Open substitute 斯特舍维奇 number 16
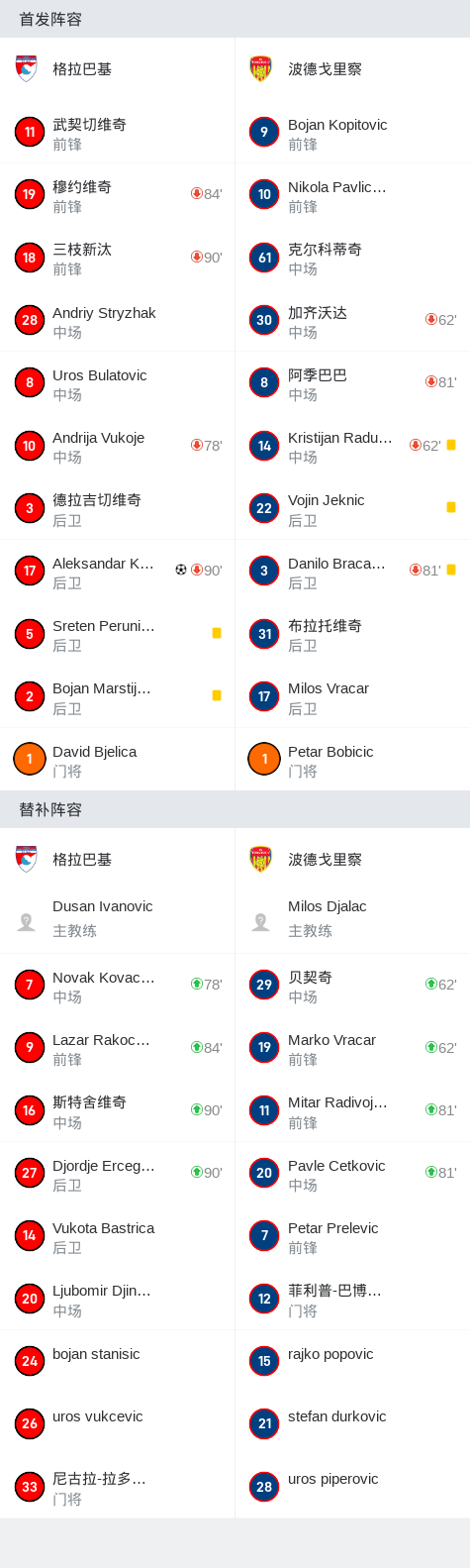 [117, 1109]
